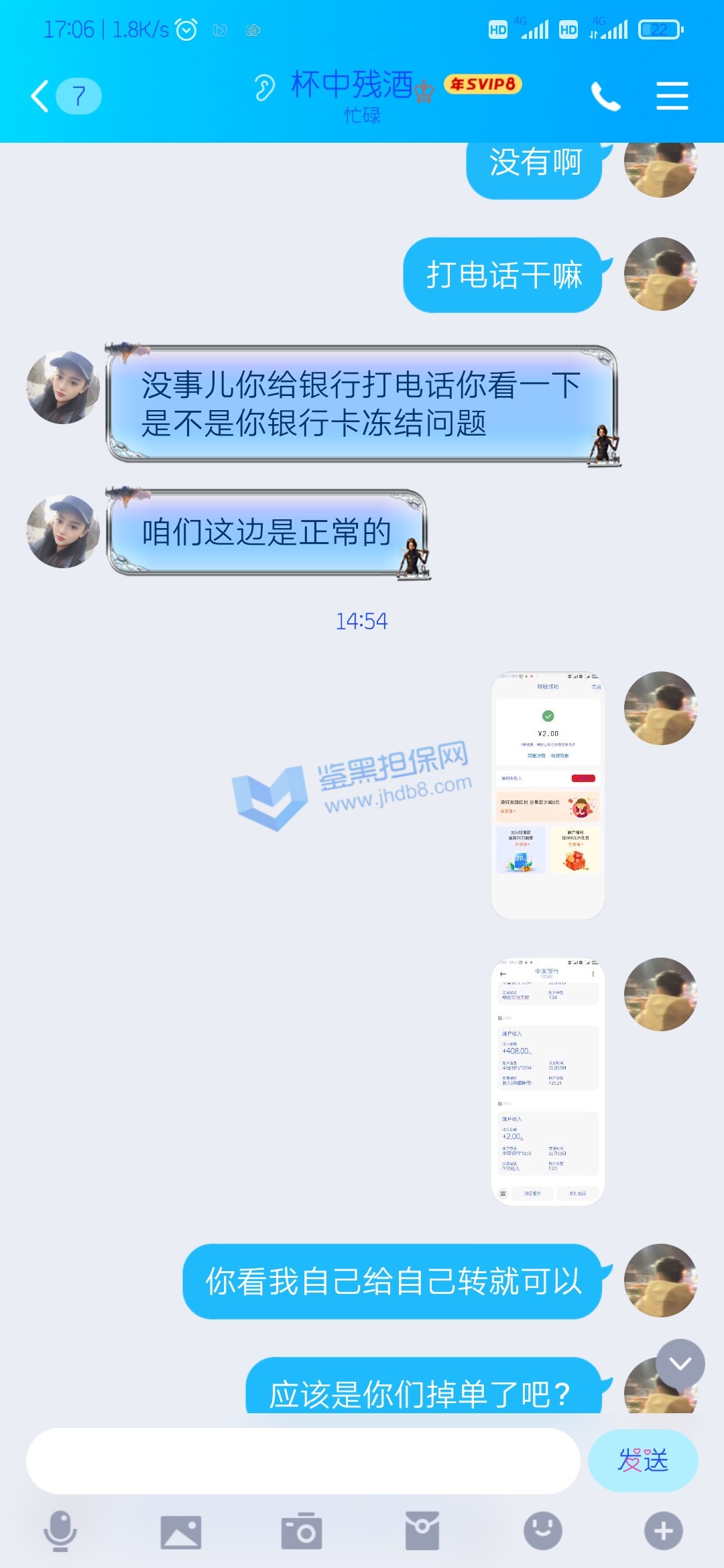Start a voice call with 杯中残酒
The width and height of the screenshot is (724, 1568).
605,96
